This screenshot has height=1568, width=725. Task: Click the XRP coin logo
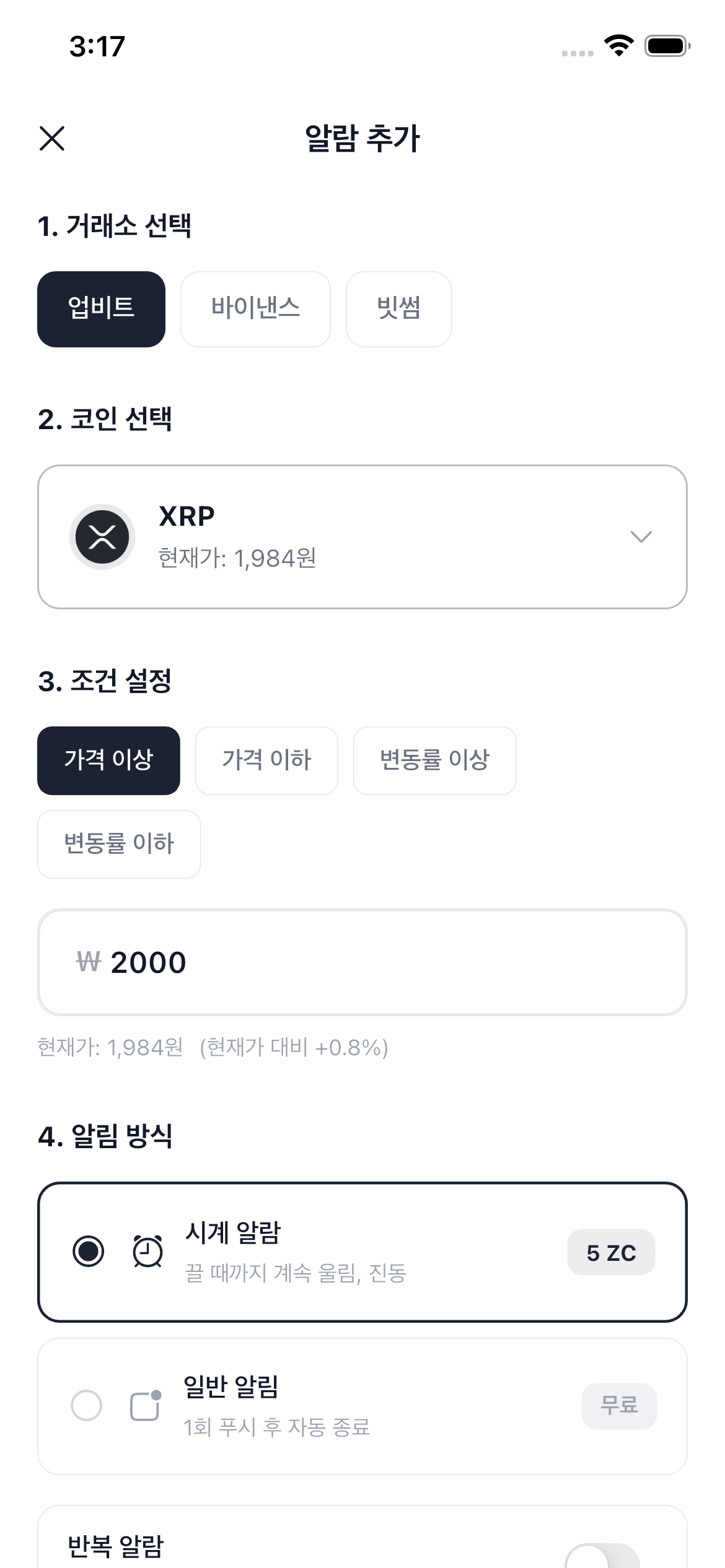102,536
